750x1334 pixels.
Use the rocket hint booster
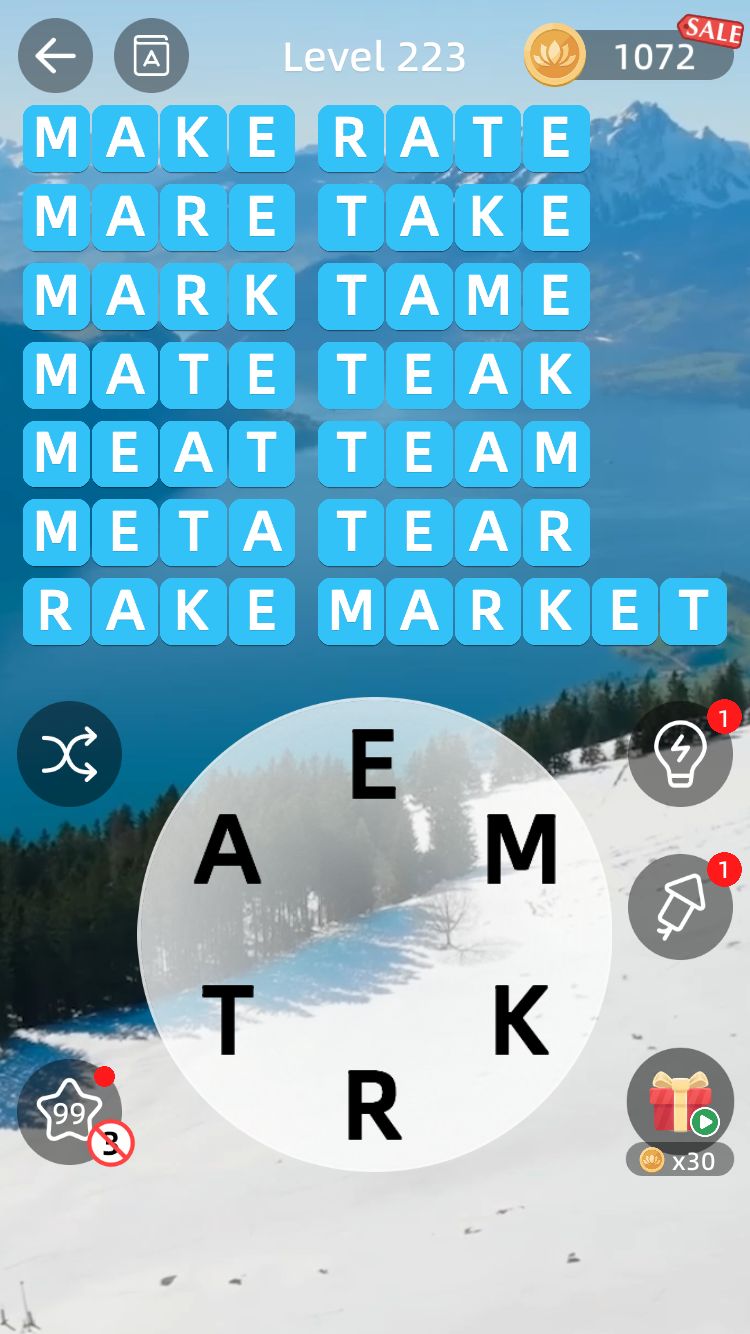click(680, 907)
